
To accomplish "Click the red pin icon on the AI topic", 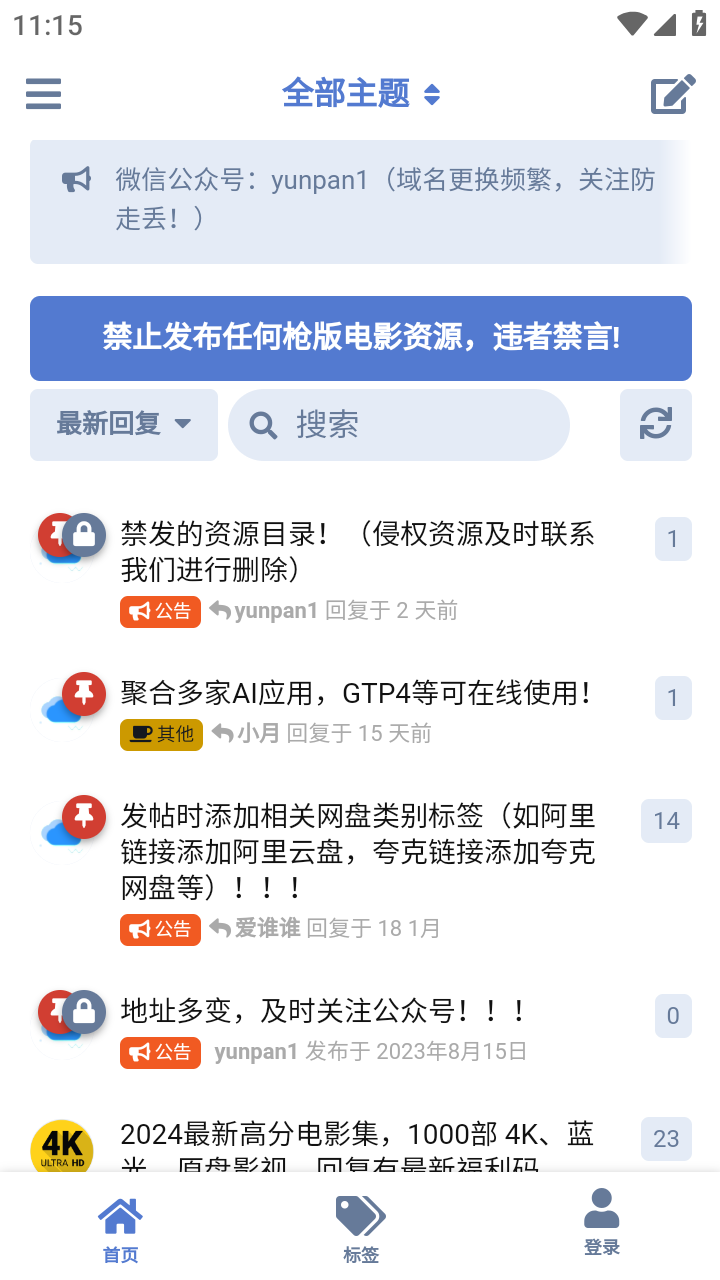I will pos(85,692).
